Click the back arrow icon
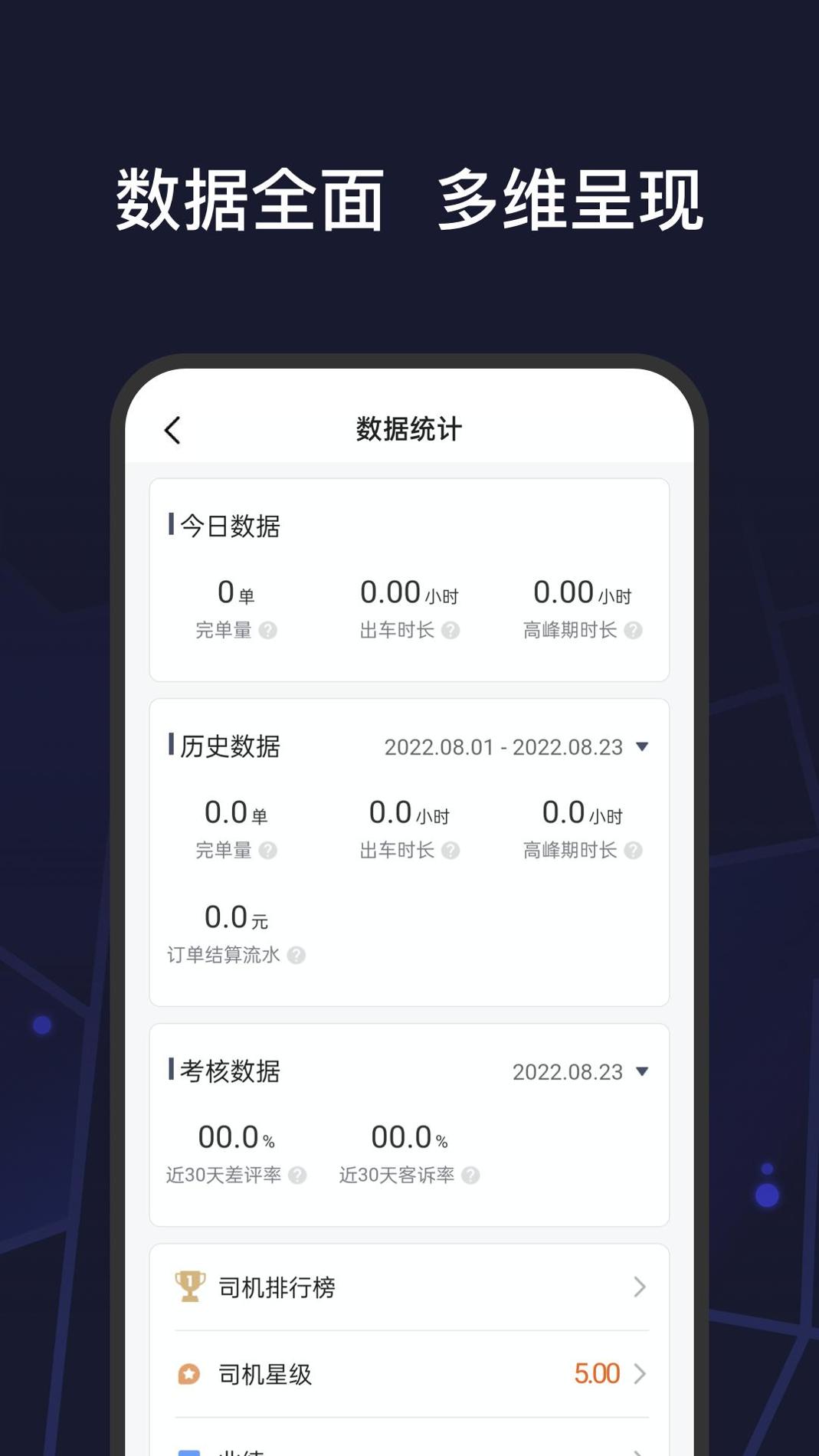Viewport: 819px width, 1456px height. click(x=172, y=430)
